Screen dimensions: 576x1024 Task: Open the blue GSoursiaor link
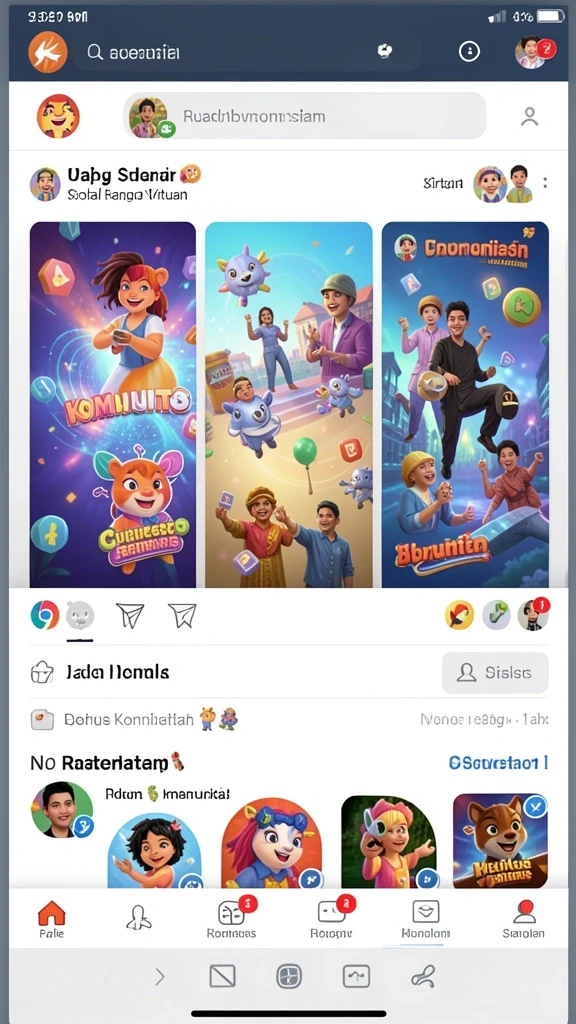pyautogui.click(x=498, y=762)
